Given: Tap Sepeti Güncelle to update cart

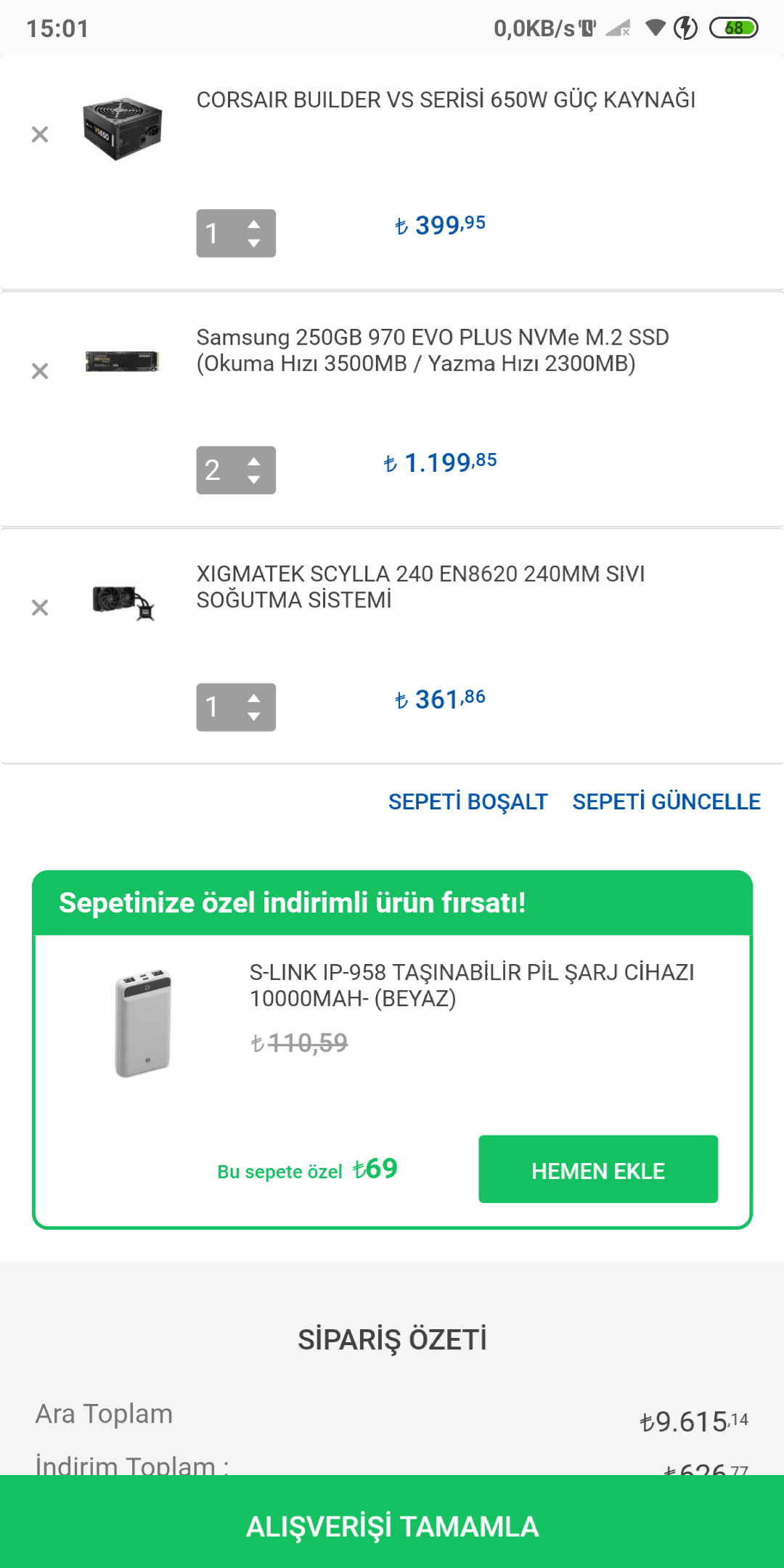Looking at the screenshot, I should (x=666, y=801).
